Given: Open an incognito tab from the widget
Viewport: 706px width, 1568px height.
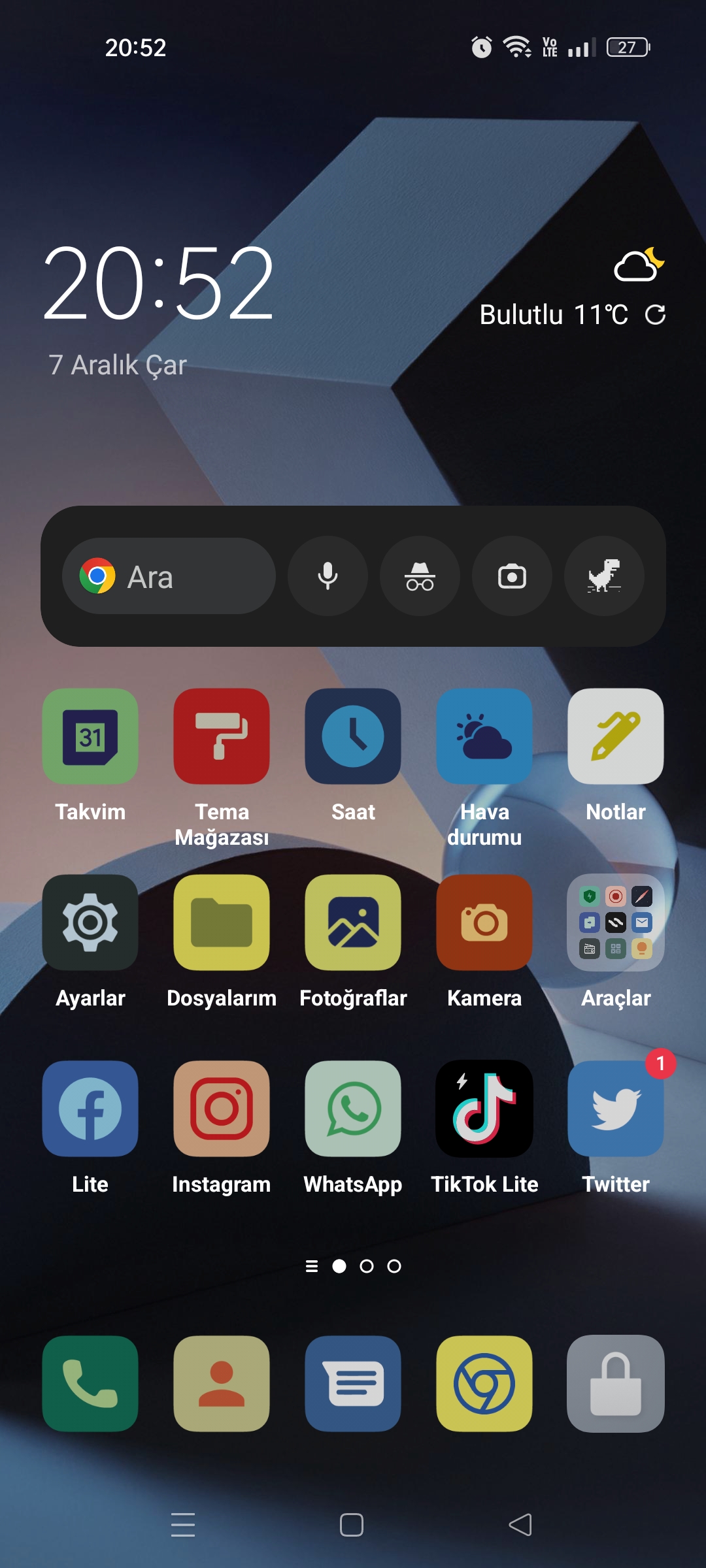Looking at the screenshot, I should pyautogui.click(x=420, y=576).
